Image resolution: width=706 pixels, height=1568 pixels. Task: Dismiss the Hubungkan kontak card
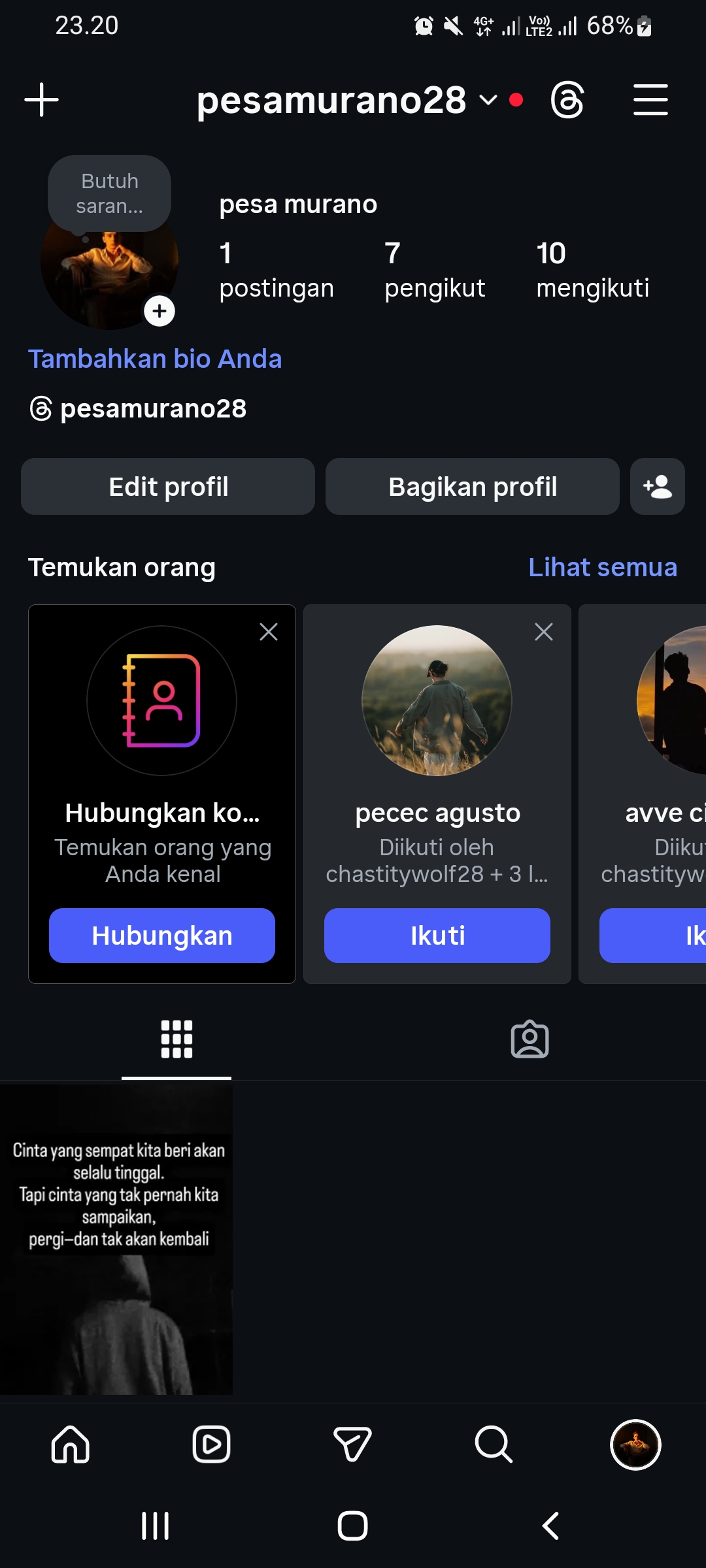point(269,632)
